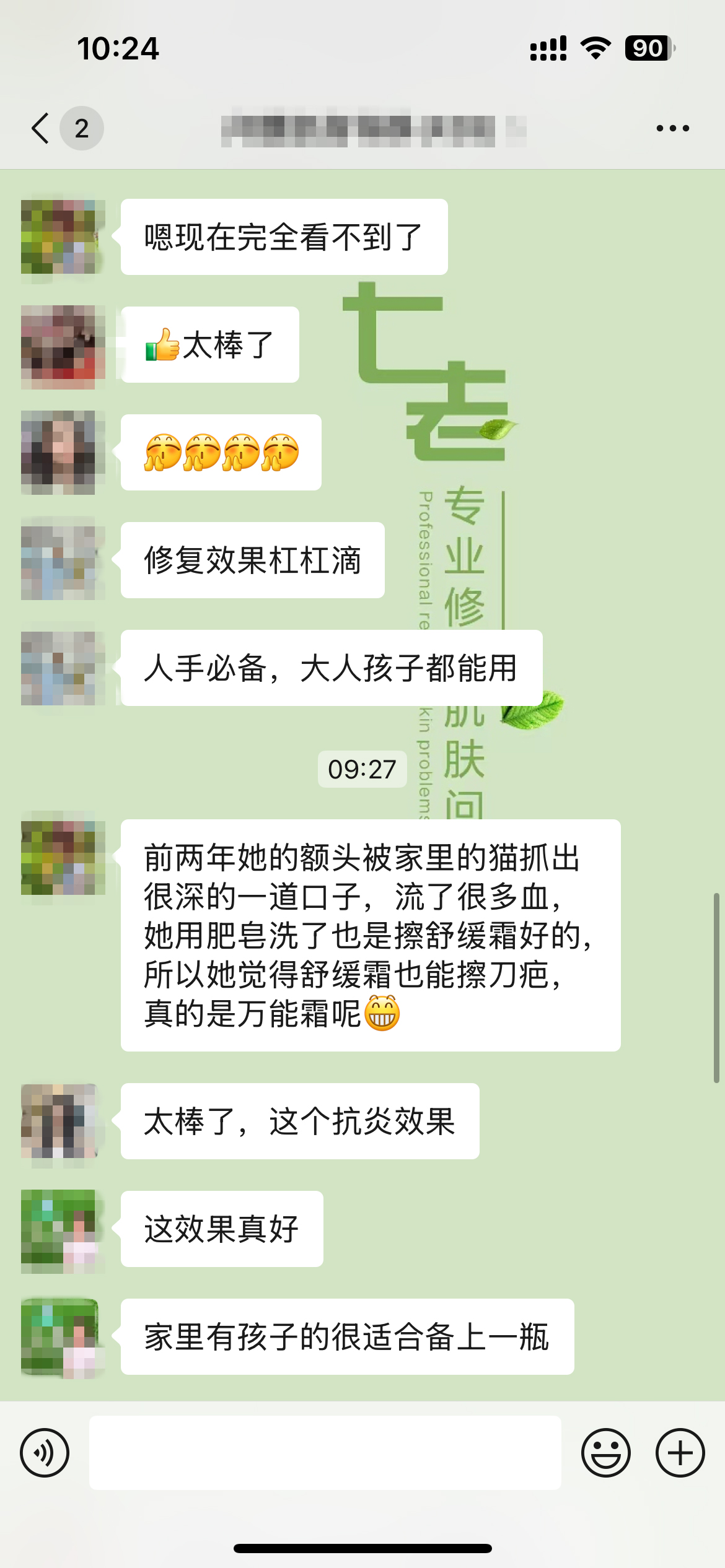View profile of the hugging emoji sender
The width and height of the screenshot is (725, 1568).
63,452
